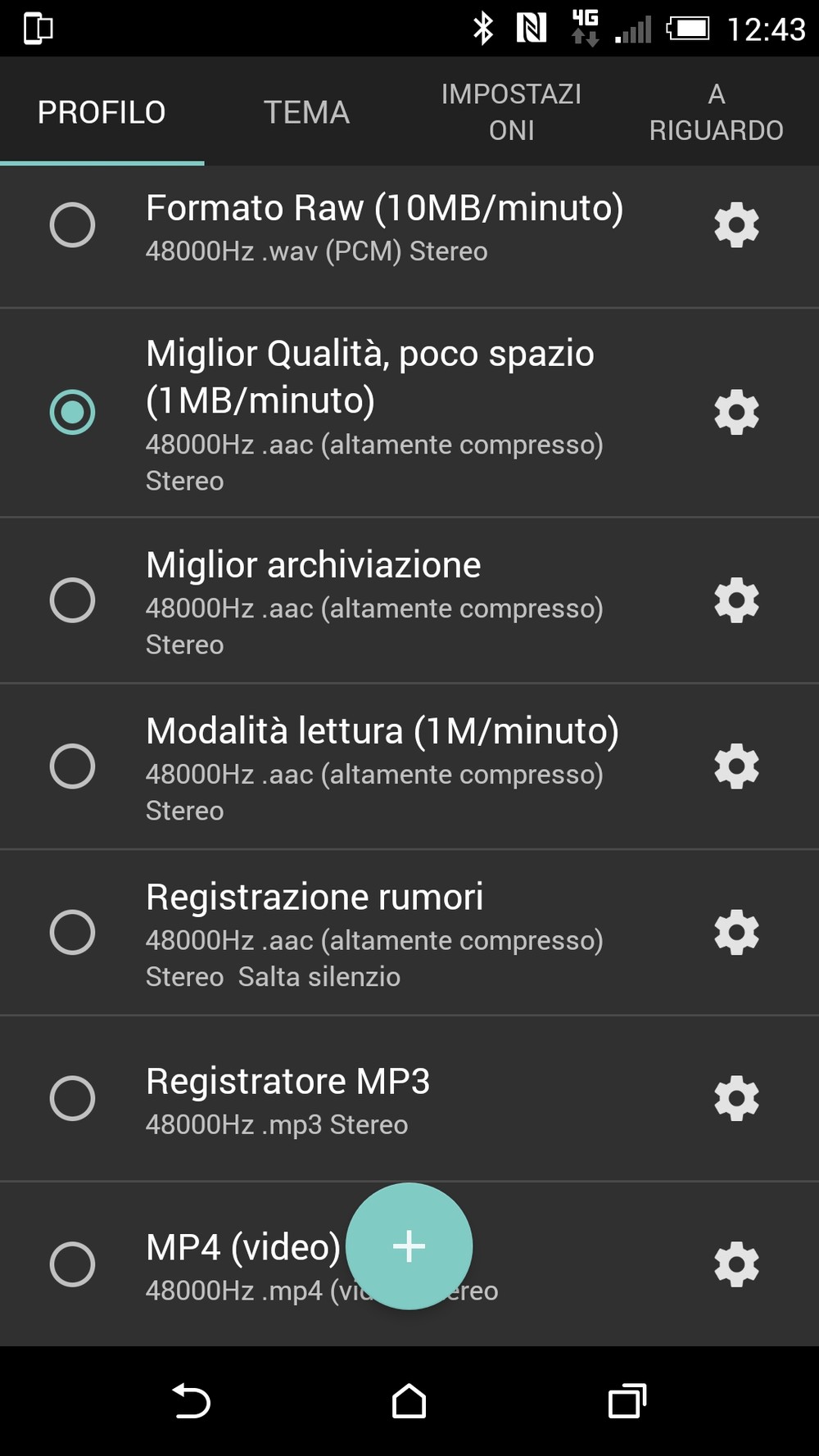819x1456 pixels.
Task: Select the Modalità lettura radio button
Action: (x=72, y=766)
